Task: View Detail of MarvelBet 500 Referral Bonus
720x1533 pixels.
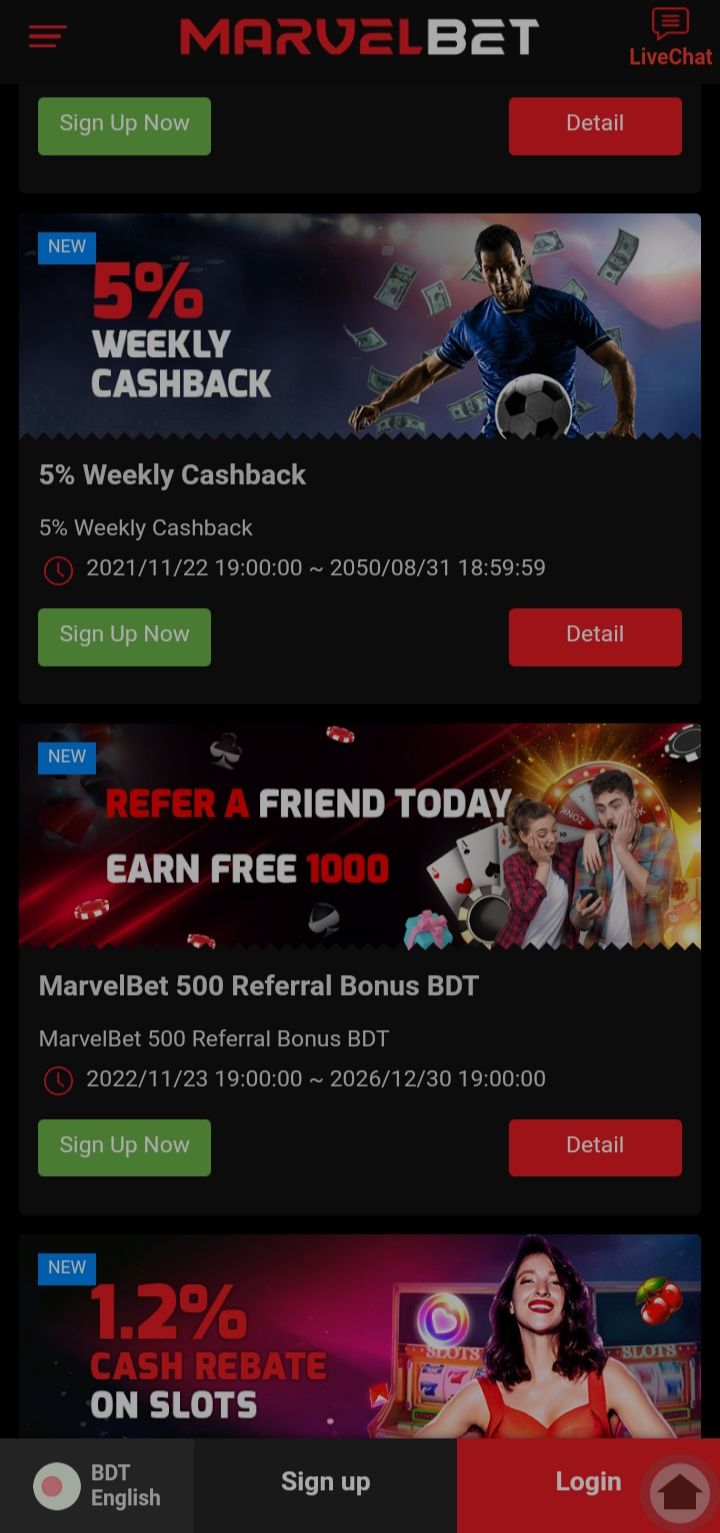Action: coord(595,1147)
